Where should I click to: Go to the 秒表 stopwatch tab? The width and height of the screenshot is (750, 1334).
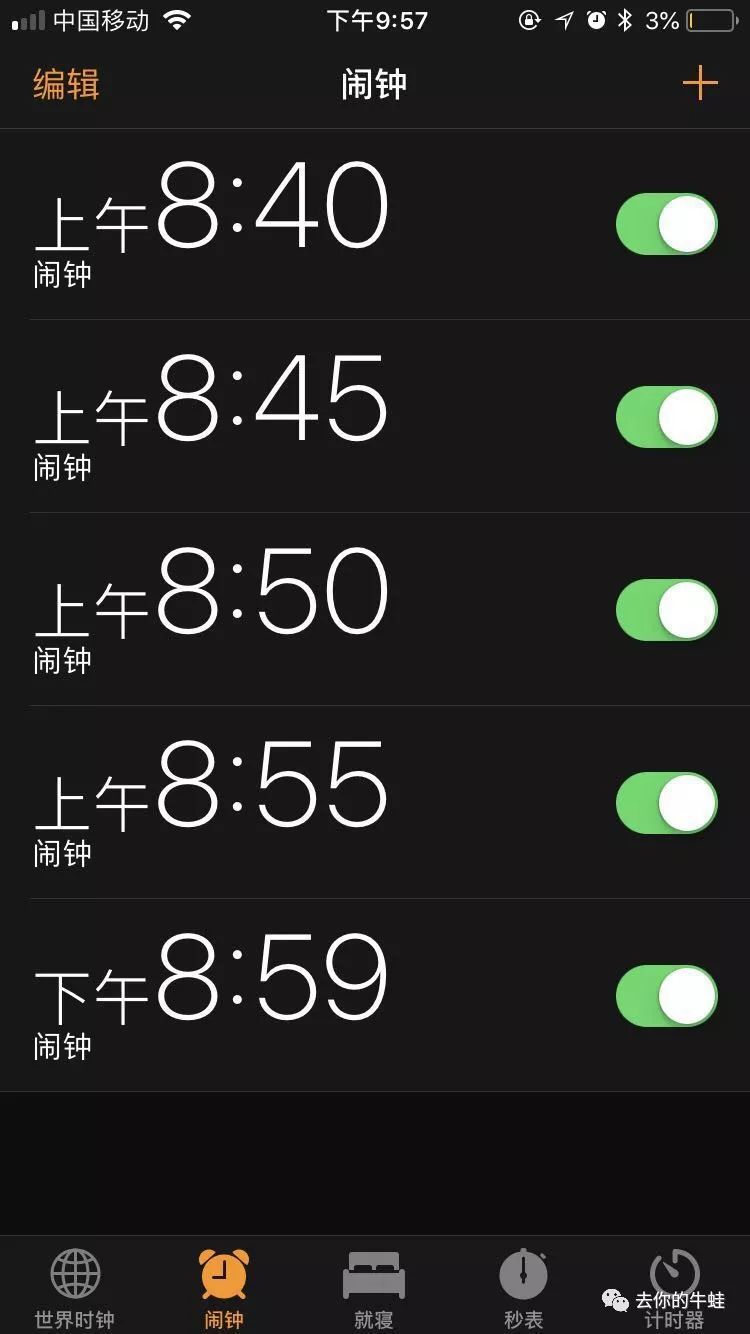524,1288
